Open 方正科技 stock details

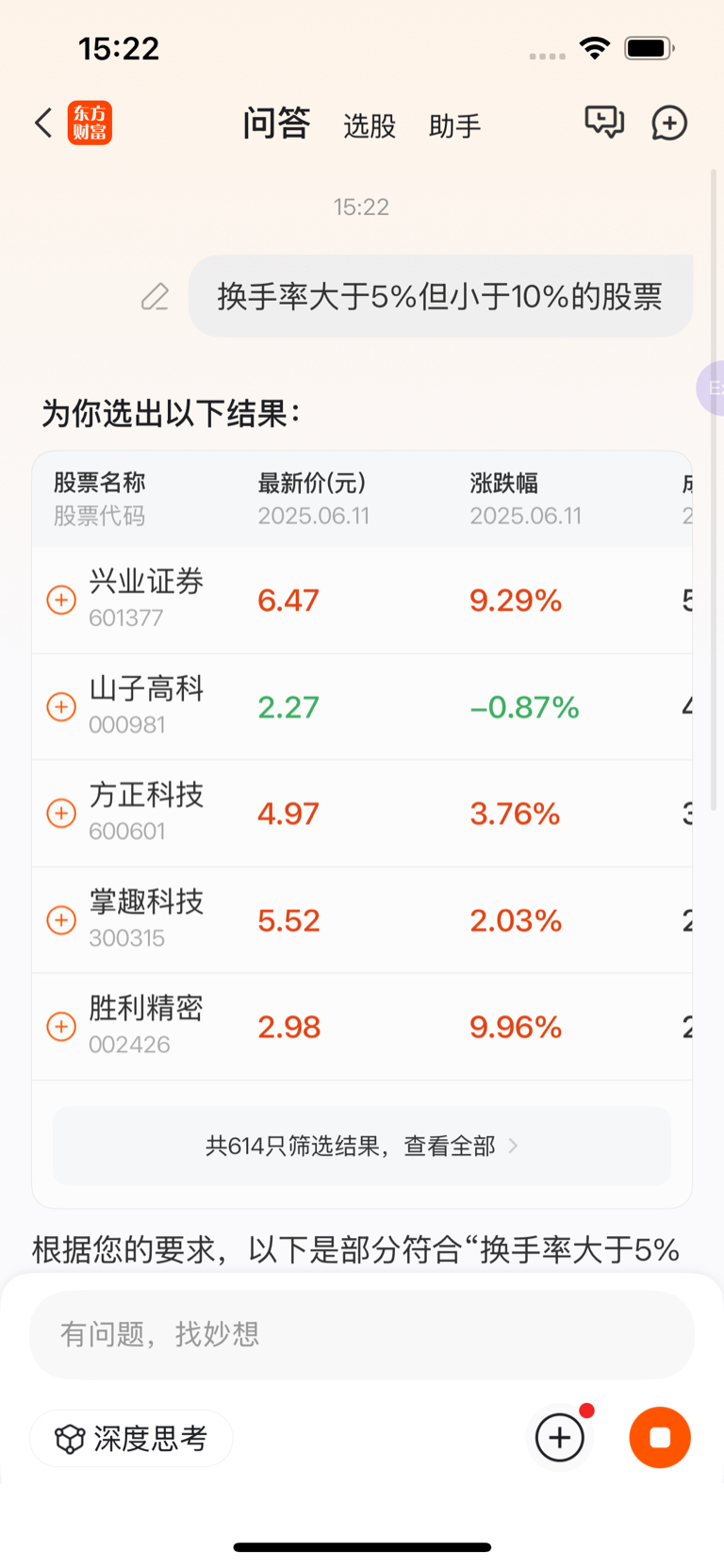point(146,794)
